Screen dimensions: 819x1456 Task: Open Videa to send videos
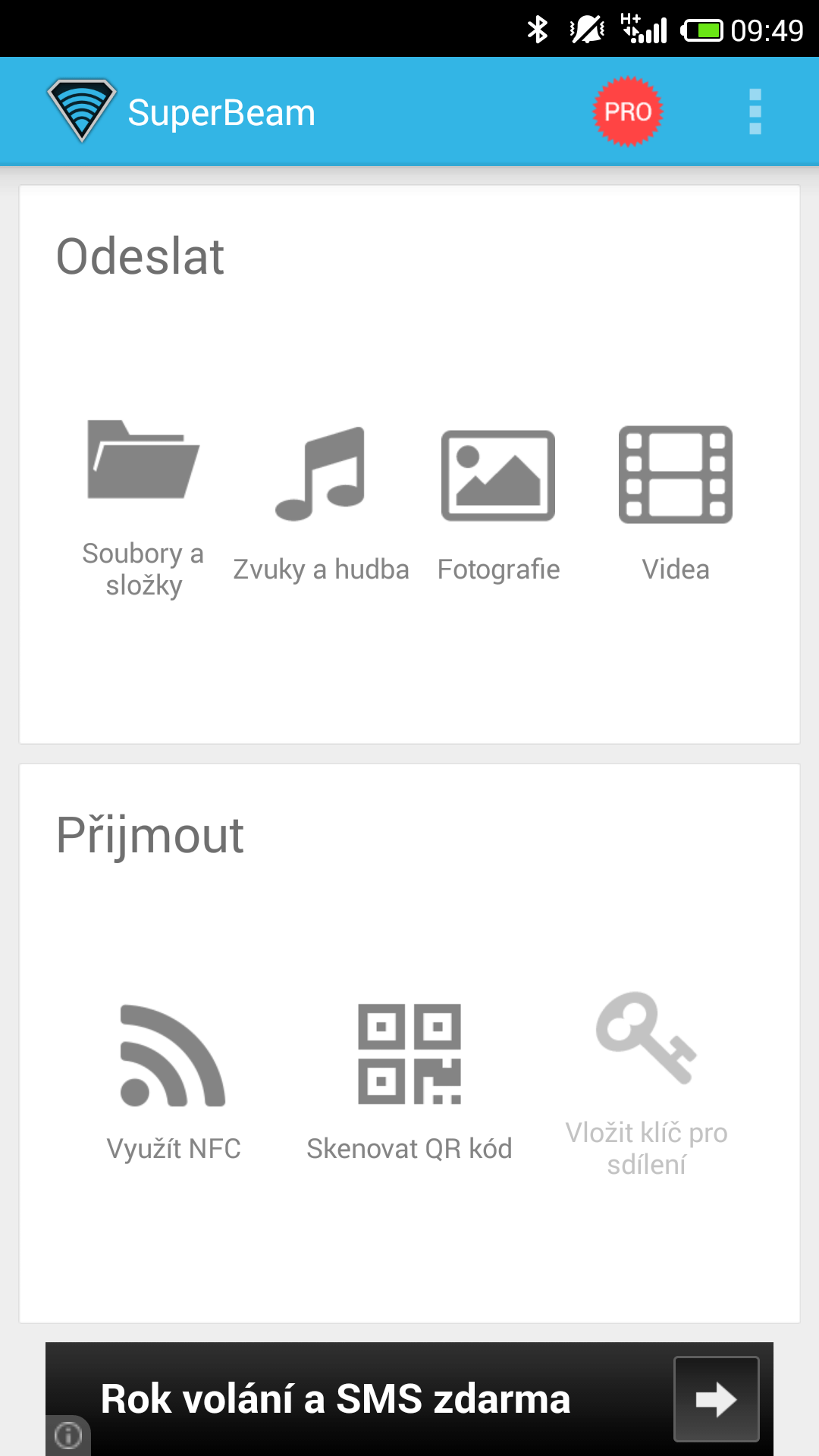coord(676,504)
